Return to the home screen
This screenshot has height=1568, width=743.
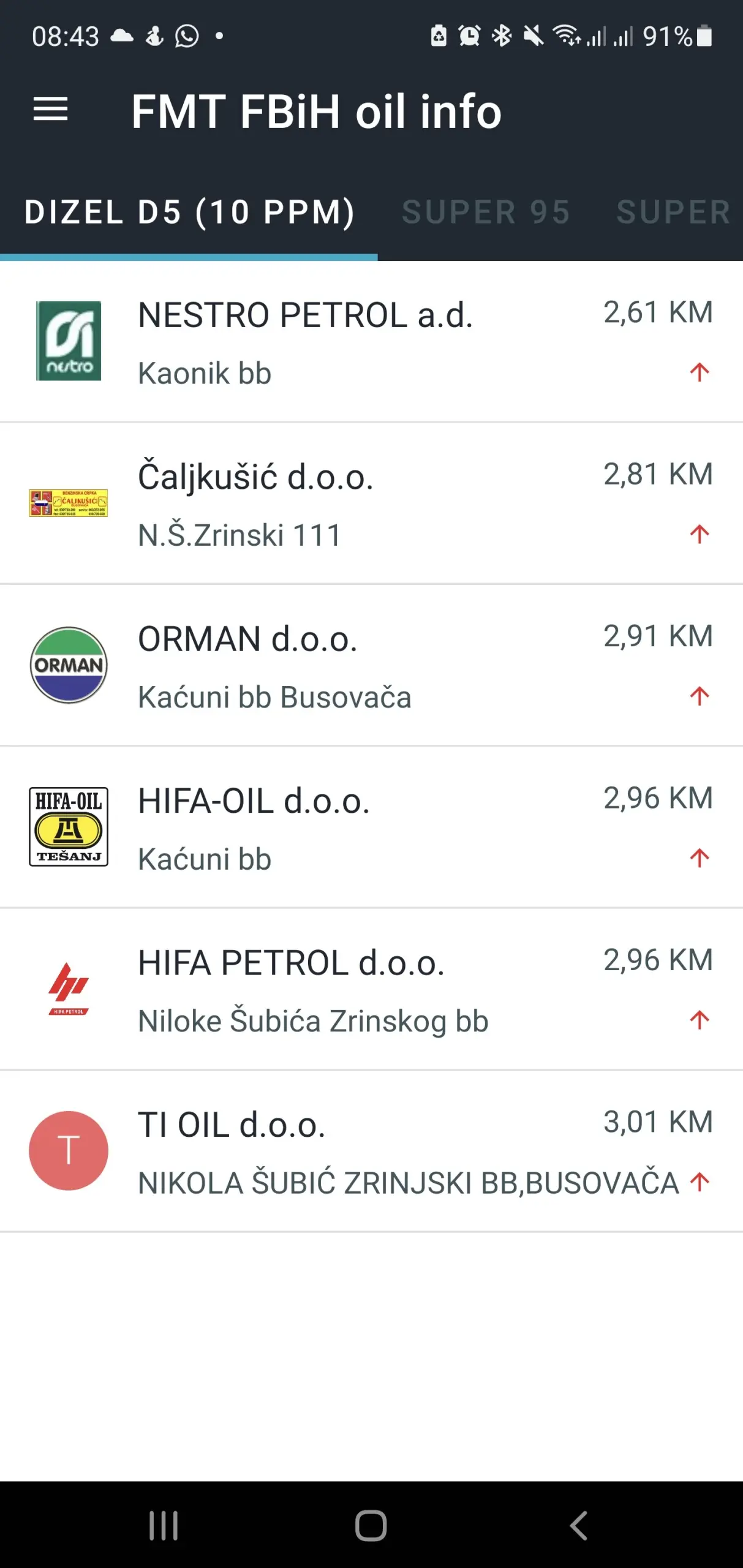[x=371, y=1525]
